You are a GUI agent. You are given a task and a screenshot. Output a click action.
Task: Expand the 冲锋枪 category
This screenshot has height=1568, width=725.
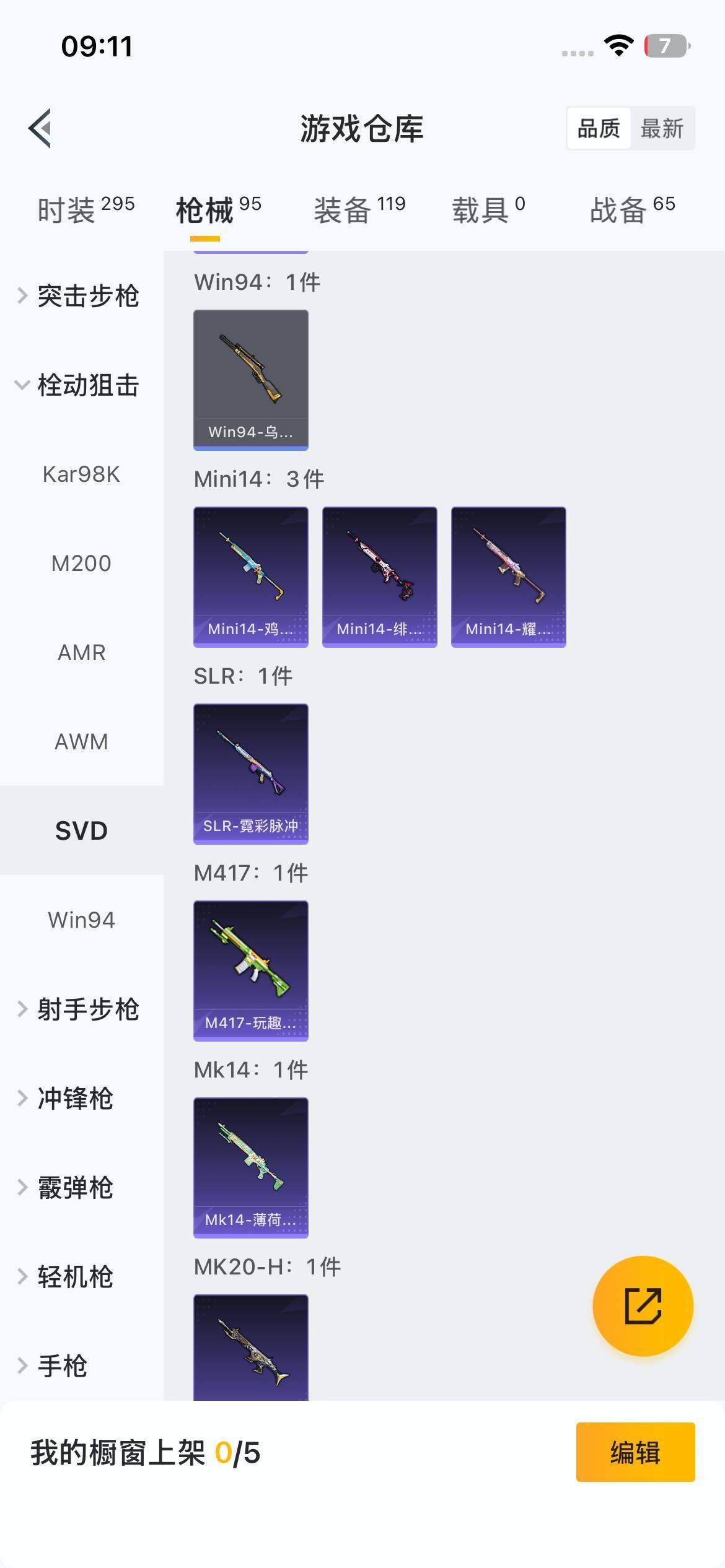tap(74, 1099)
